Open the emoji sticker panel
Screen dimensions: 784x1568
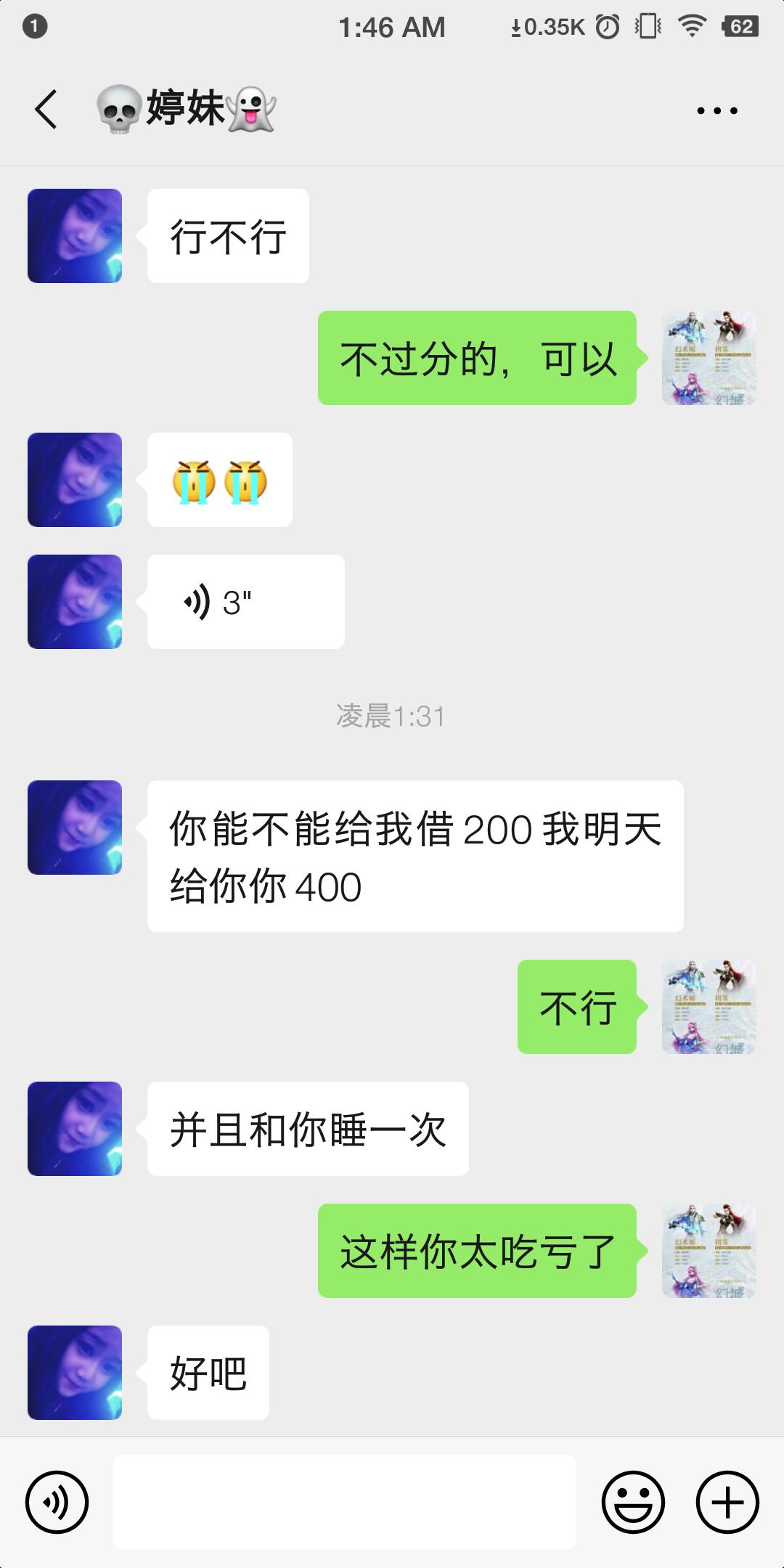pyautogui.click(x=633, y=1502)
